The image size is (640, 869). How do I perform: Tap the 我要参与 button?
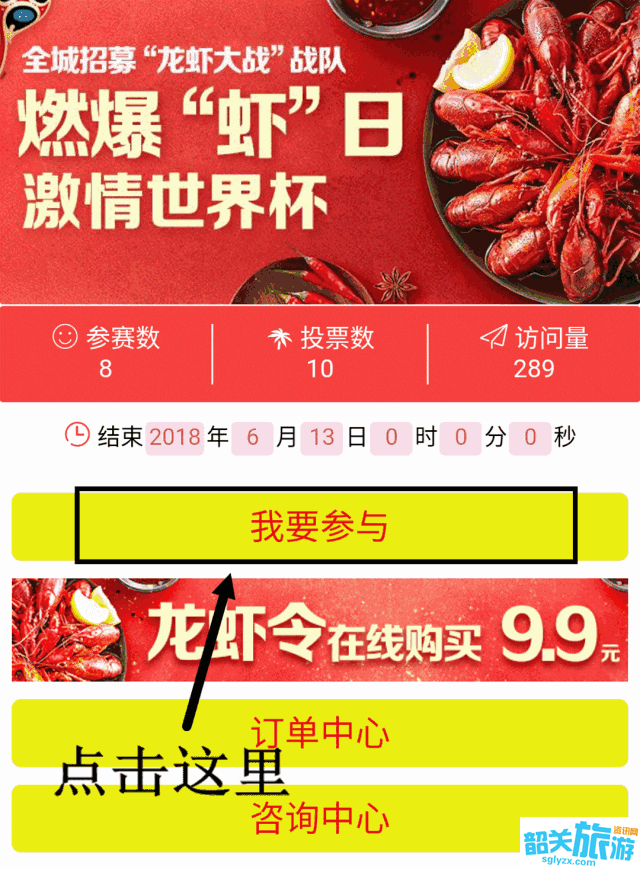pos(320,526)
